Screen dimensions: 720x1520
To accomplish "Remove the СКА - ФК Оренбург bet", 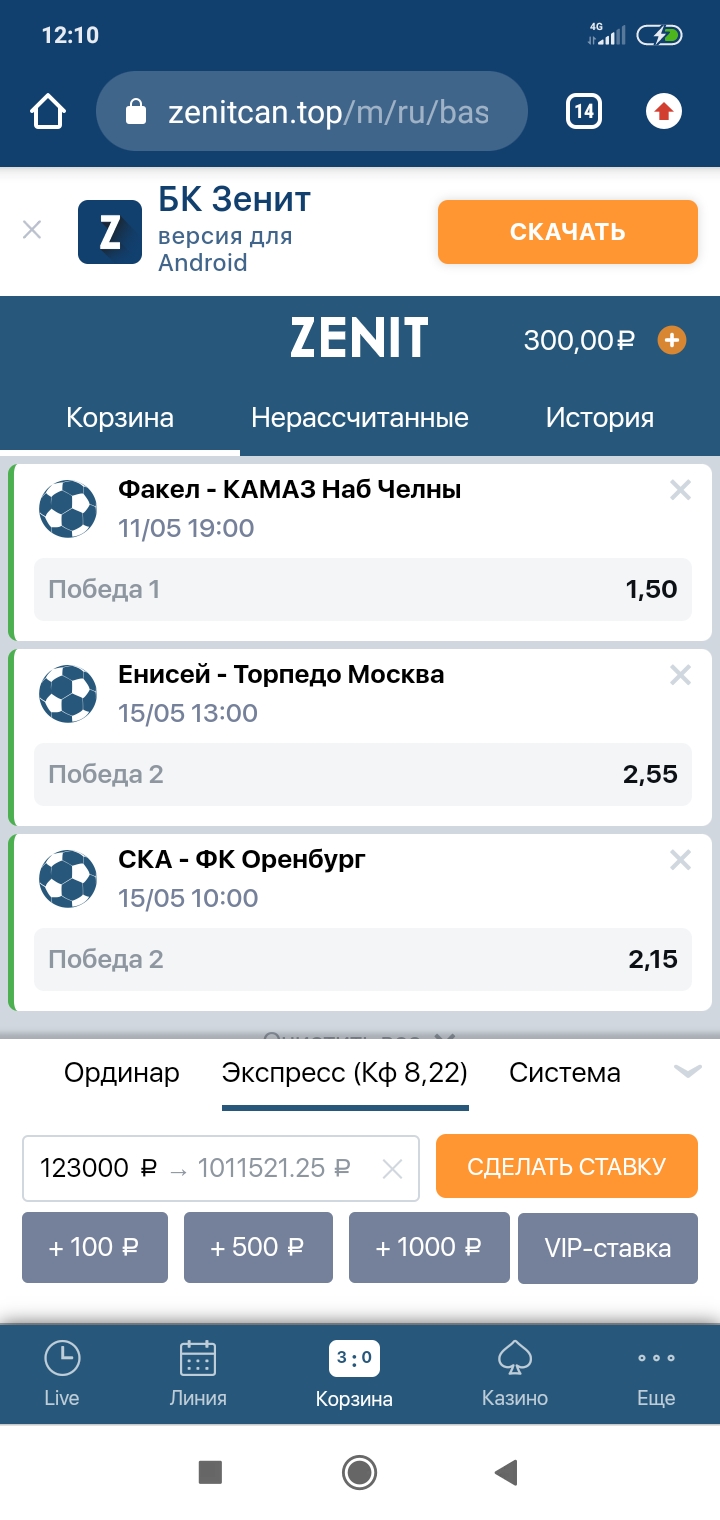I will pos(680,860).
